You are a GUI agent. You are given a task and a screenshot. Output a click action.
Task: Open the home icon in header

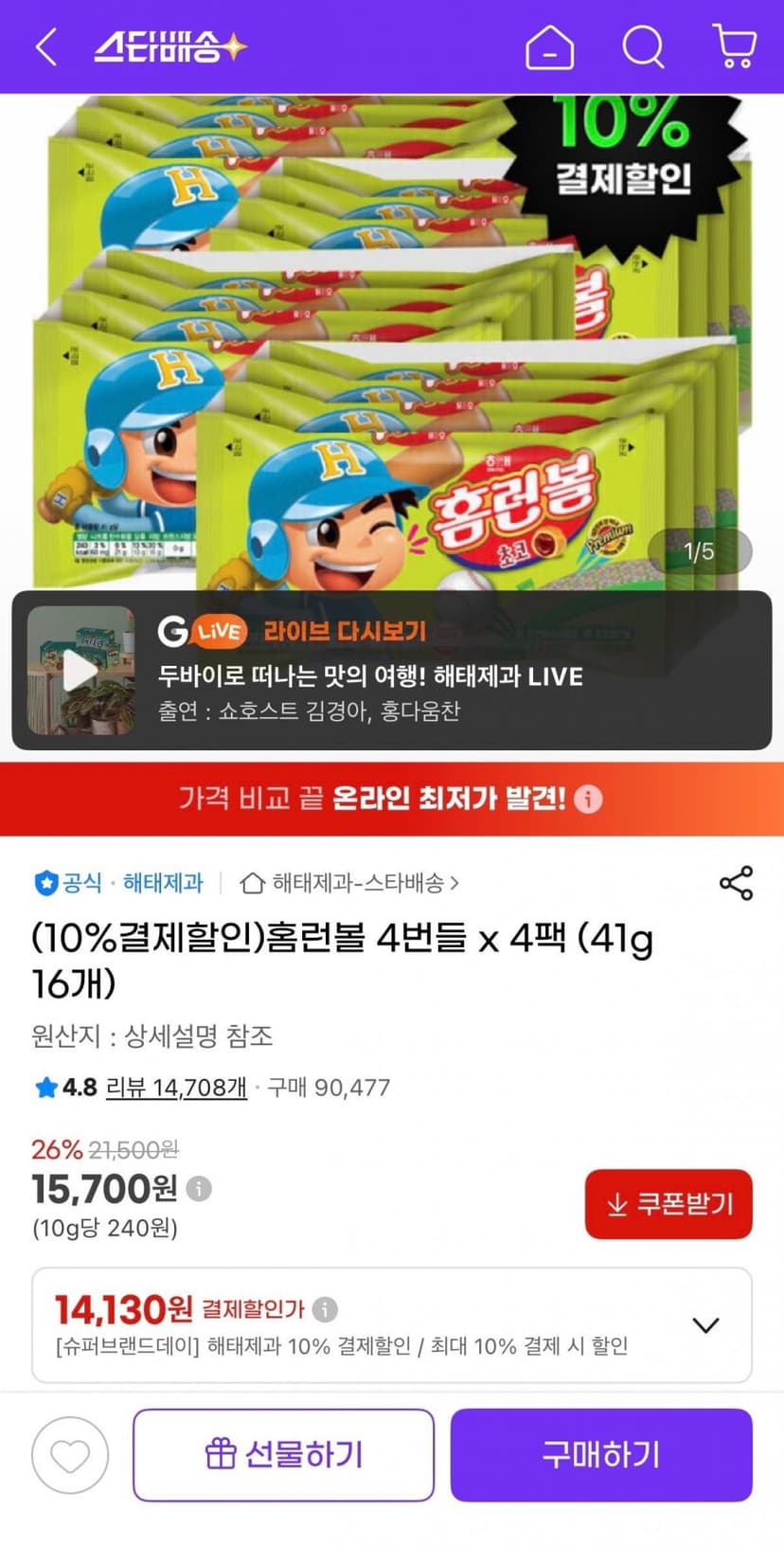pos(549,46)
